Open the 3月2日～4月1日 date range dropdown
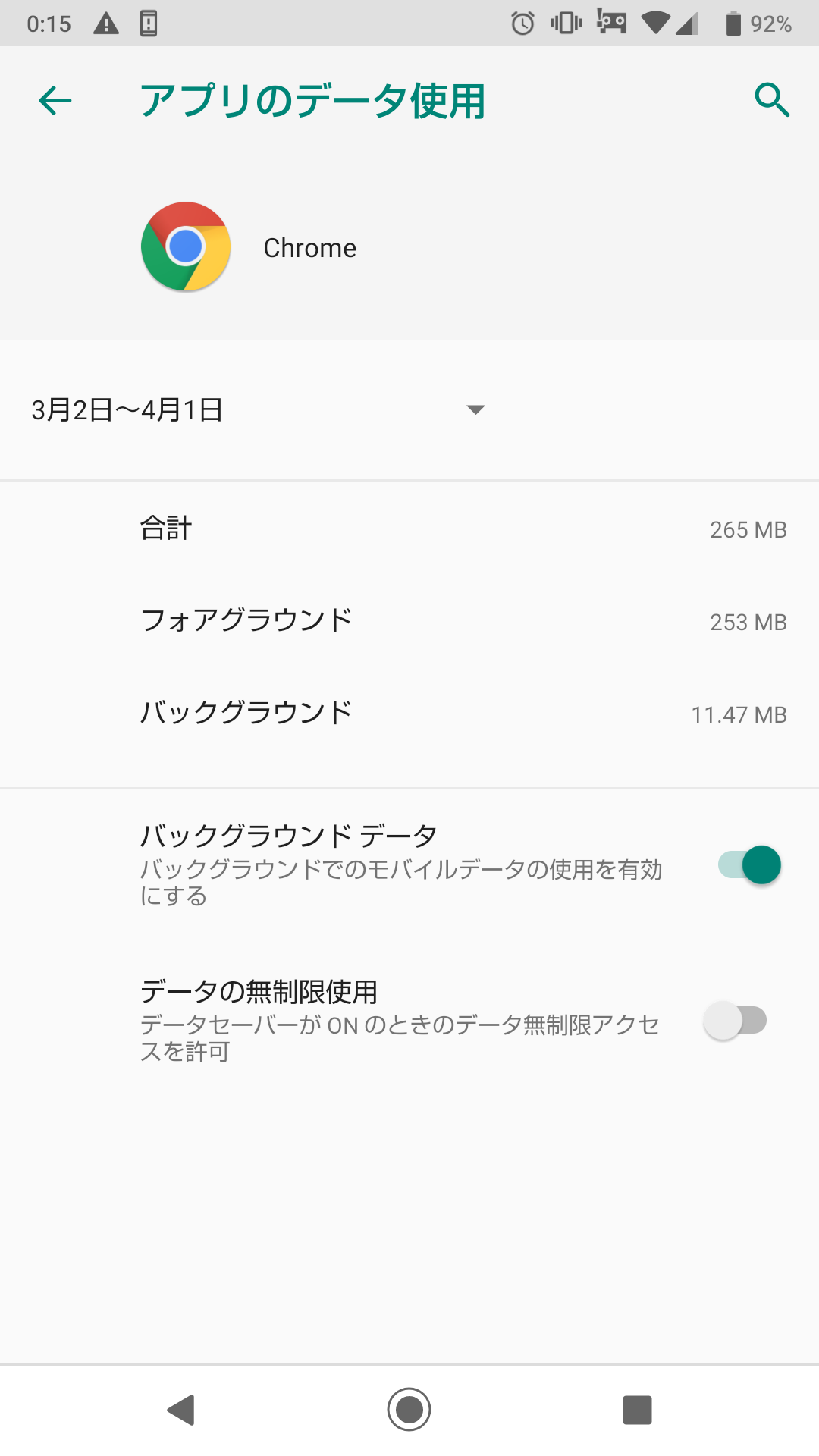This screenshot has height=1456, width=819. click(x=129, y=409)
